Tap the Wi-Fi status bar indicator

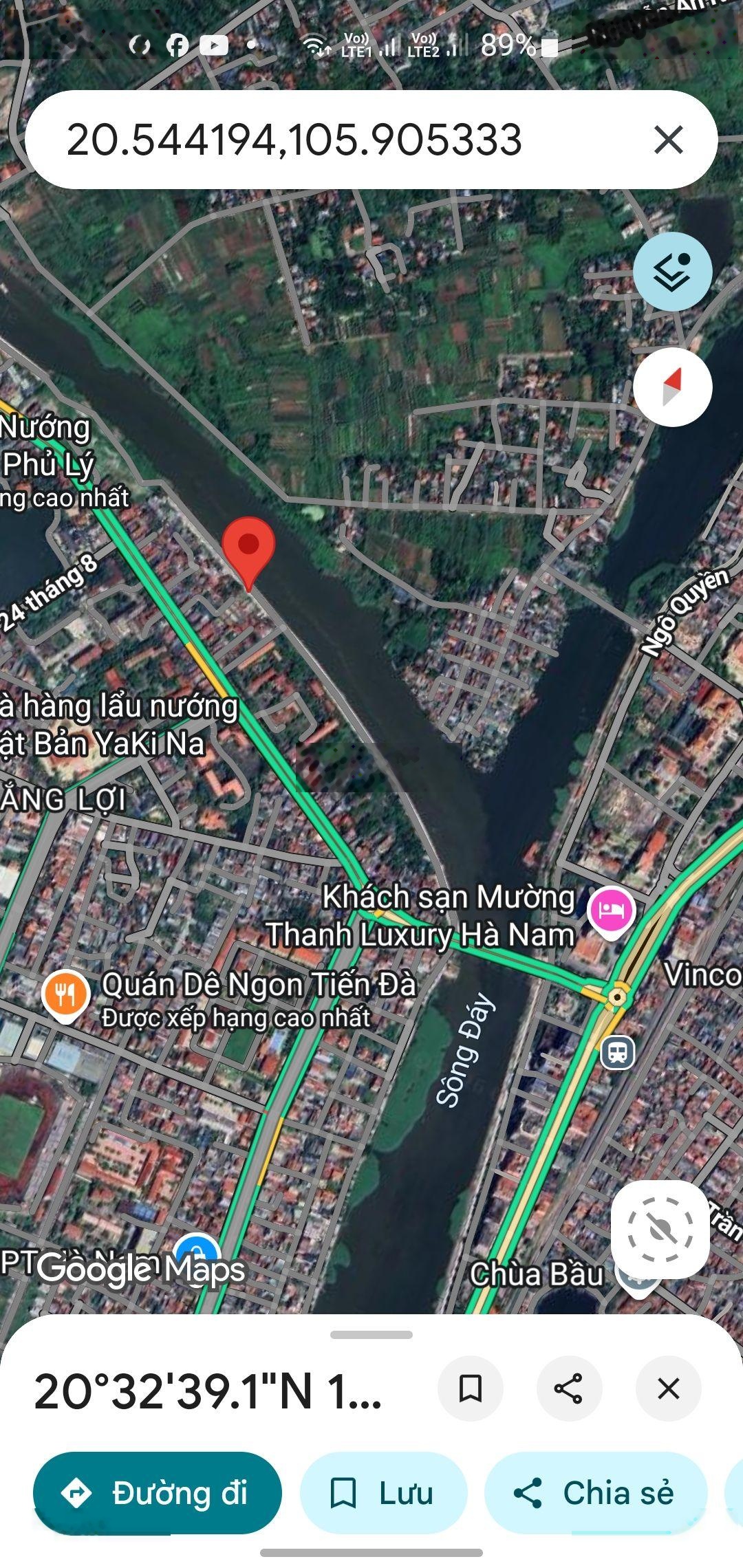tap(313, 45)
